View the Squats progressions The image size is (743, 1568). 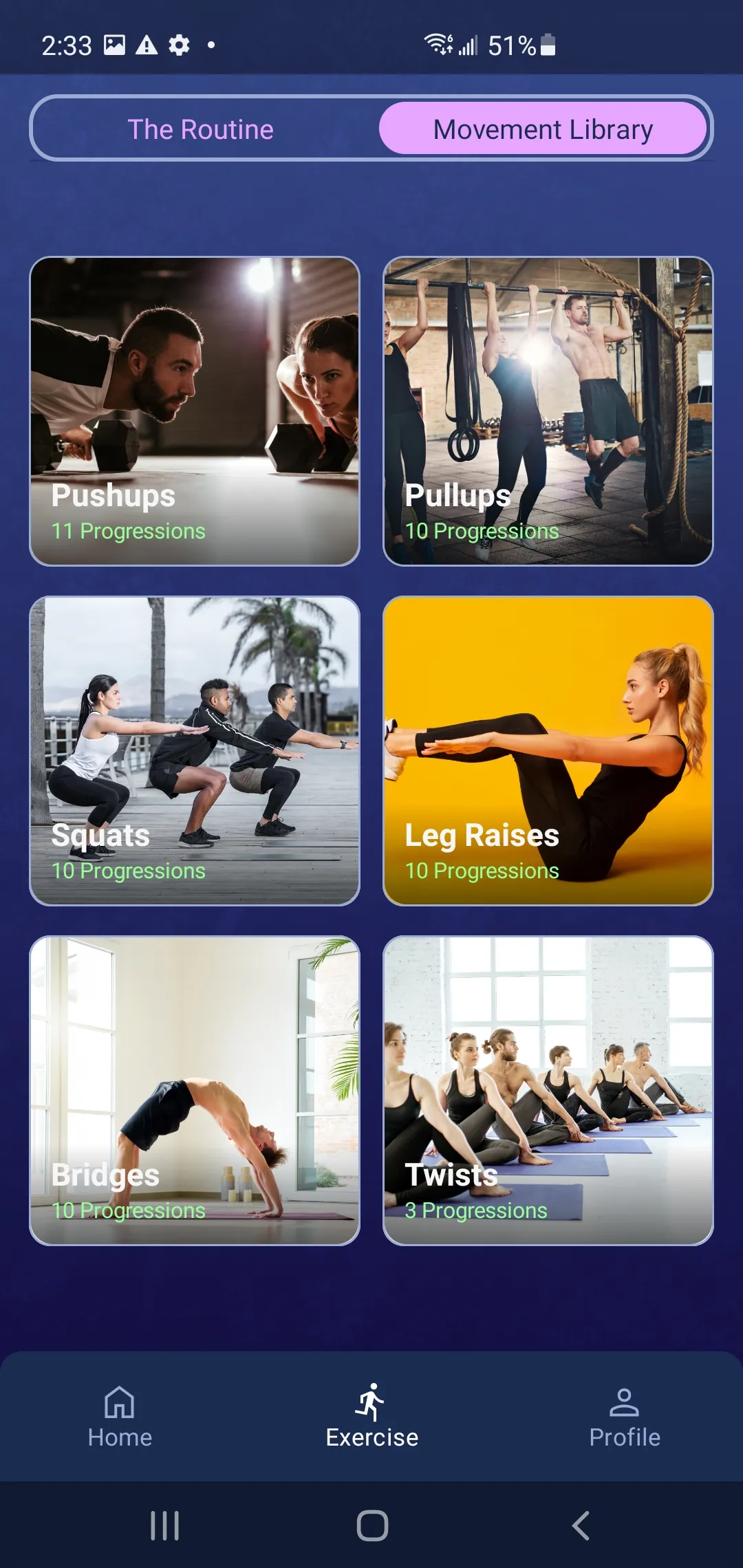pos(195,751)
